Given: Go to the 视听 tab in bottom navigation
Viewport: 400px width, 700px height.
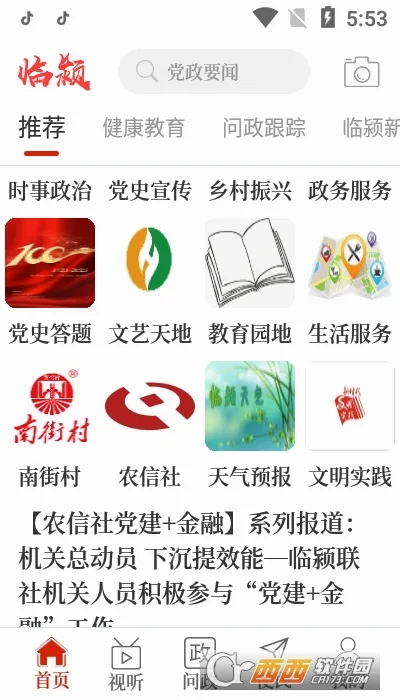Looking at the screenshot, I should pos(126,665).
